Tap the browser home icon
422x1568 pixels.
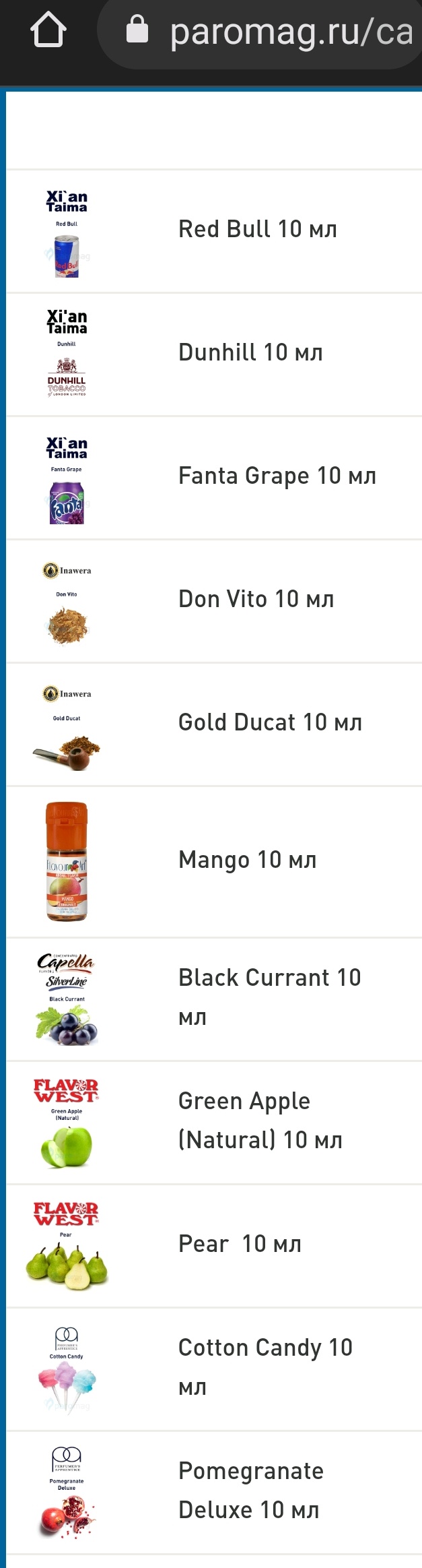tap(48, 30)
